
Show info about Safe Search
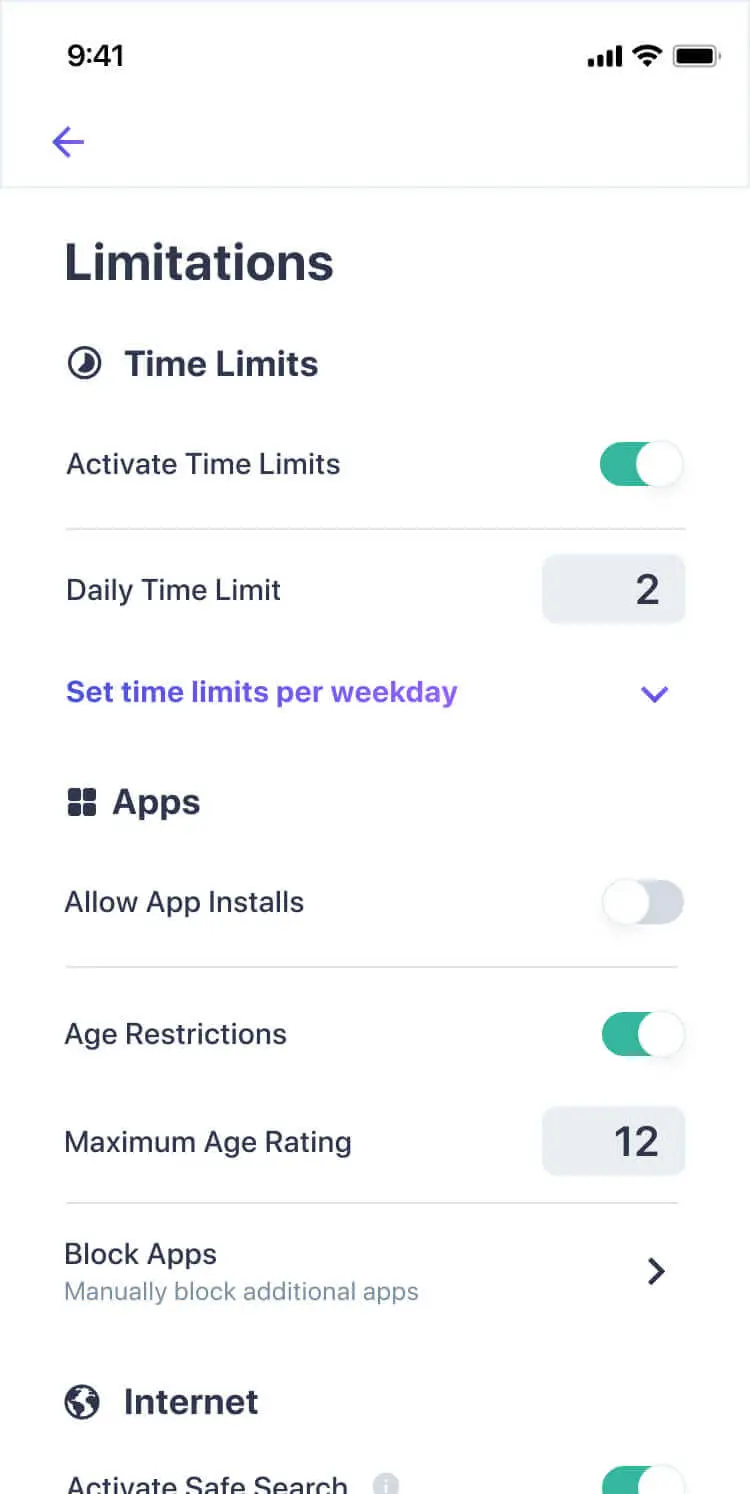tap(386, 1484)
